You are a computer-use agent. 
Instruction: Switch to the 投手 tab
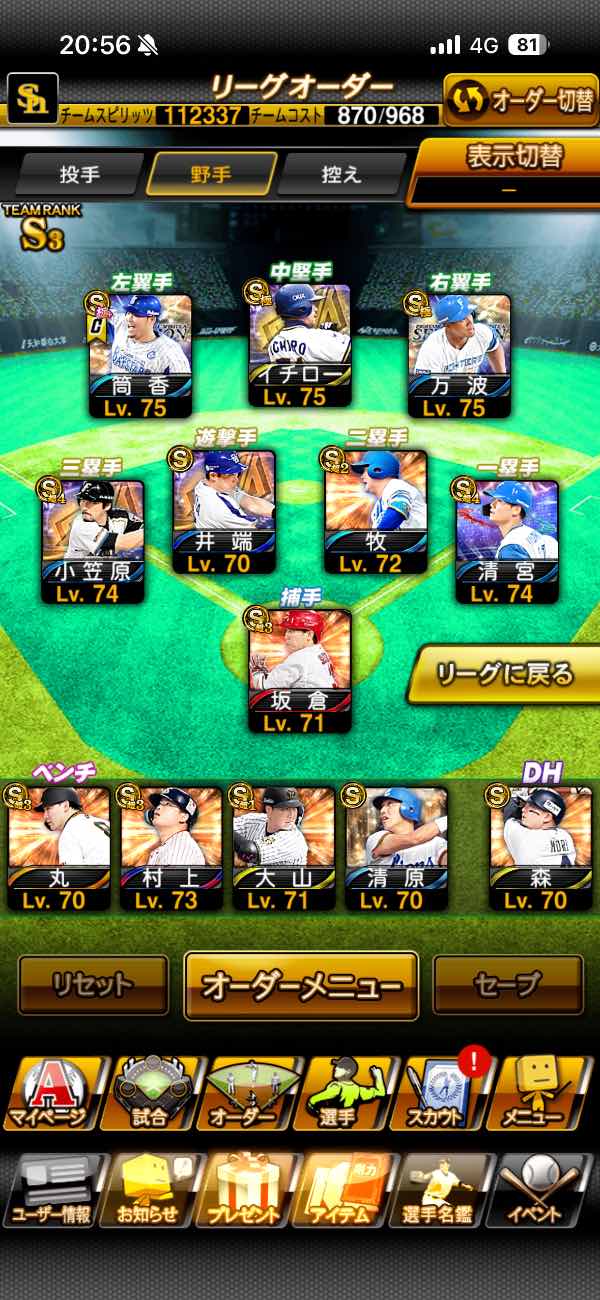[80, 174]
